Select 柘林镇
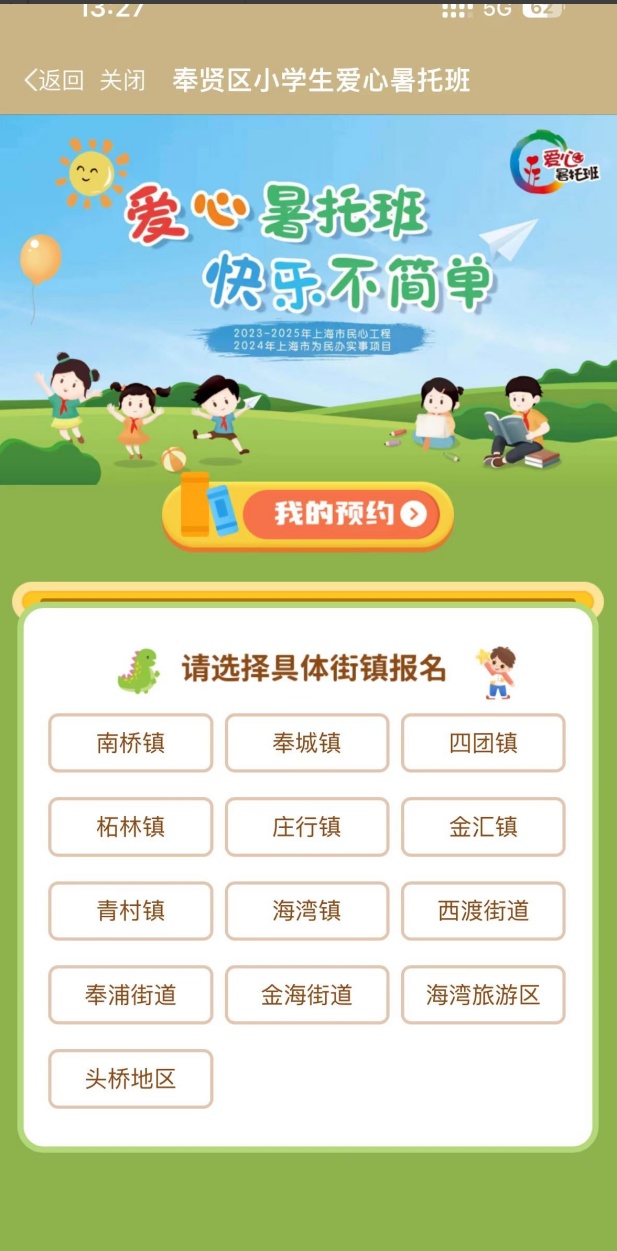 [x=131, y=827]
